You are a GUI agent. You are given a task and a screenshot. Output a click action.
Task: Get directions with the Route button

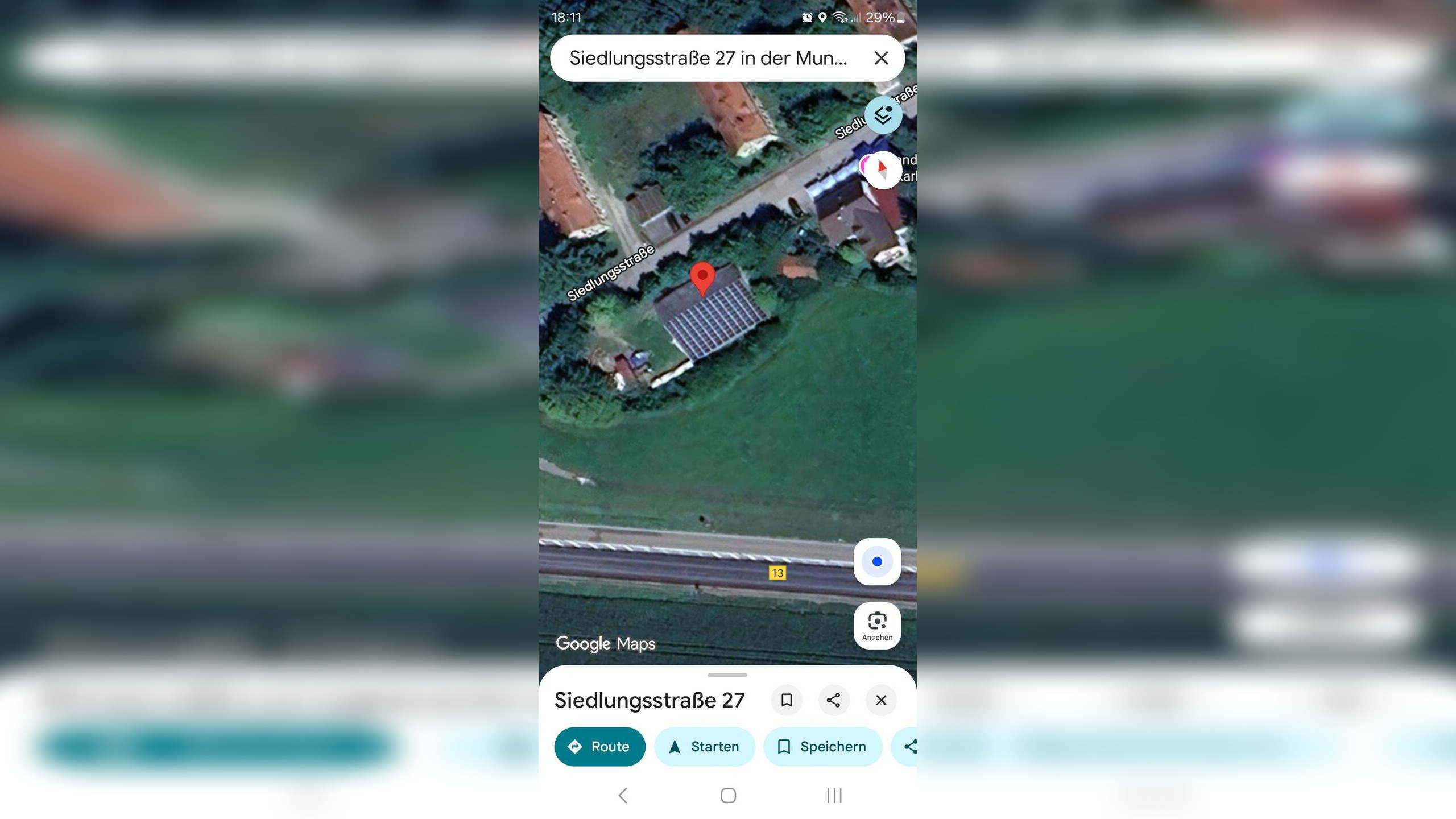(599, 747)
